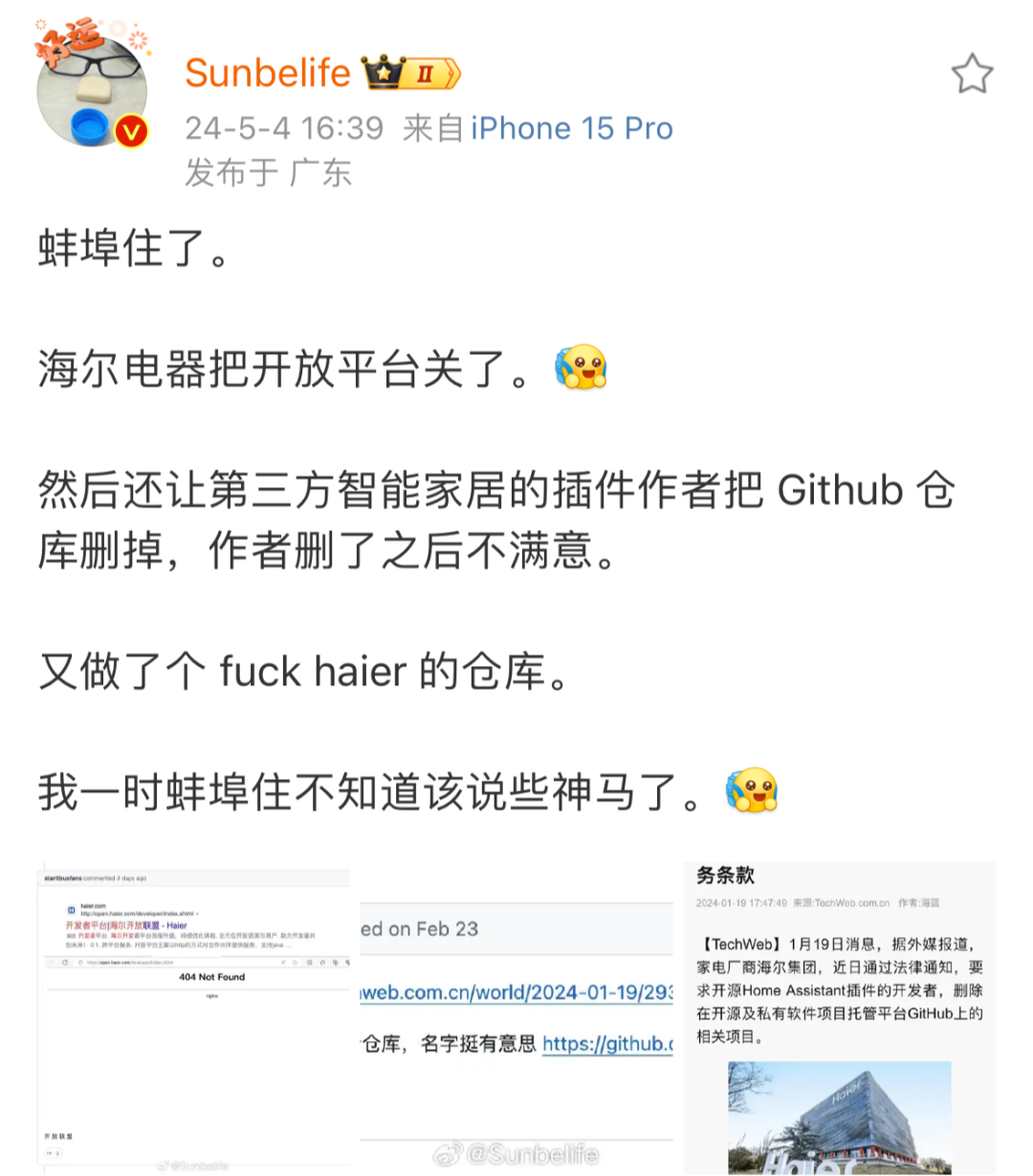1033x1176 pixels.
Task: Open the TechWeb news screenshot image
Action: 840,1018
